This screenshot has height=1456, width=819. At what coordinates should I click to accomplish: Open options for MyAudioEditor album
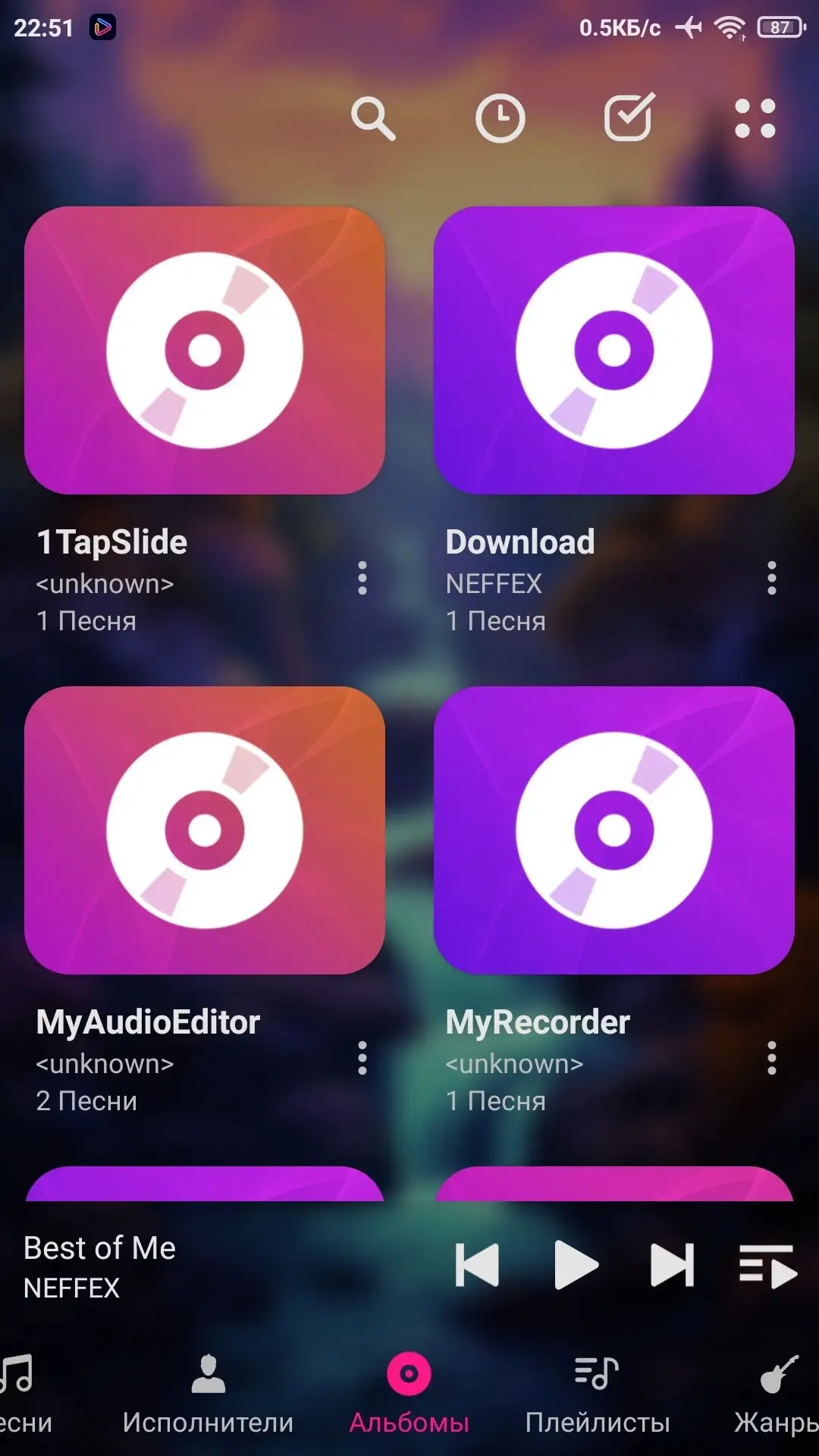click(362, 1058)
